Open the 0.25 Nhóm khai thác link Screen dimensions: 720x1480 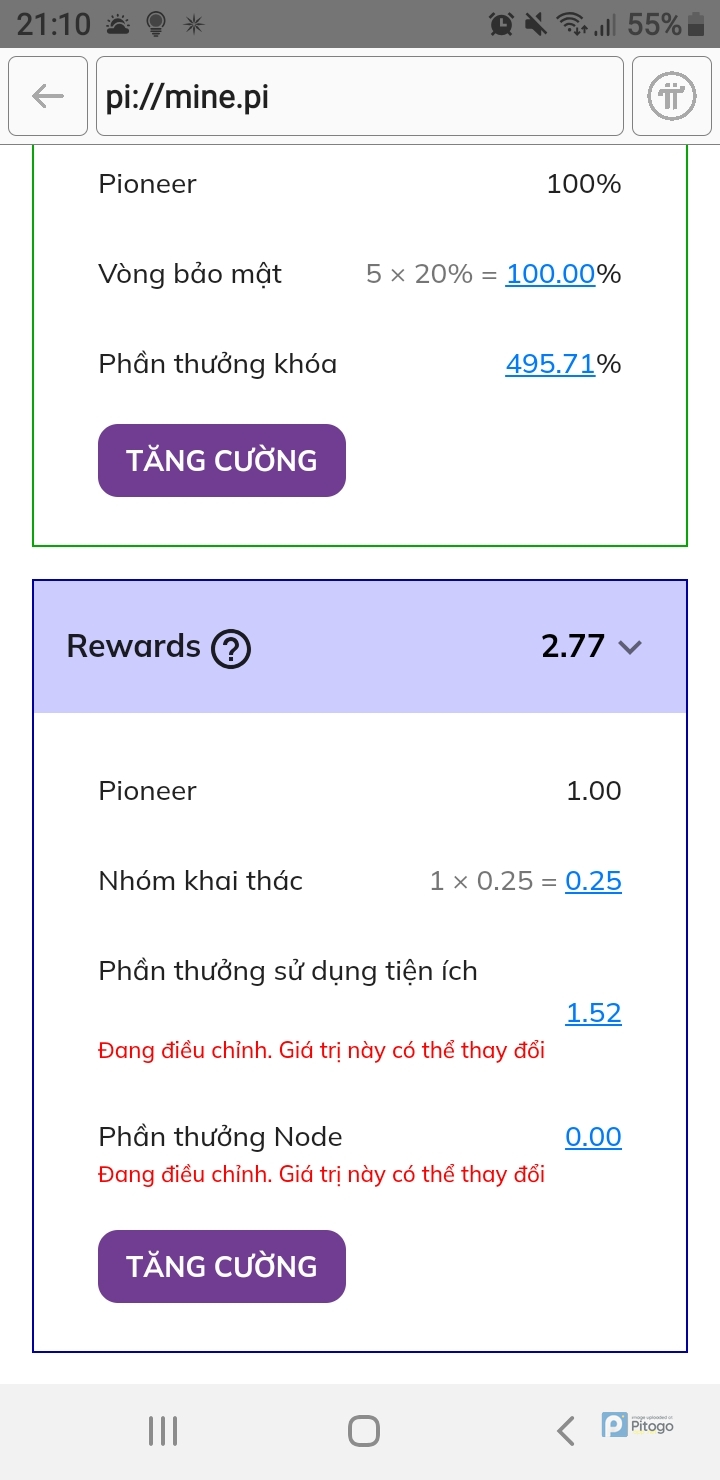593,881
